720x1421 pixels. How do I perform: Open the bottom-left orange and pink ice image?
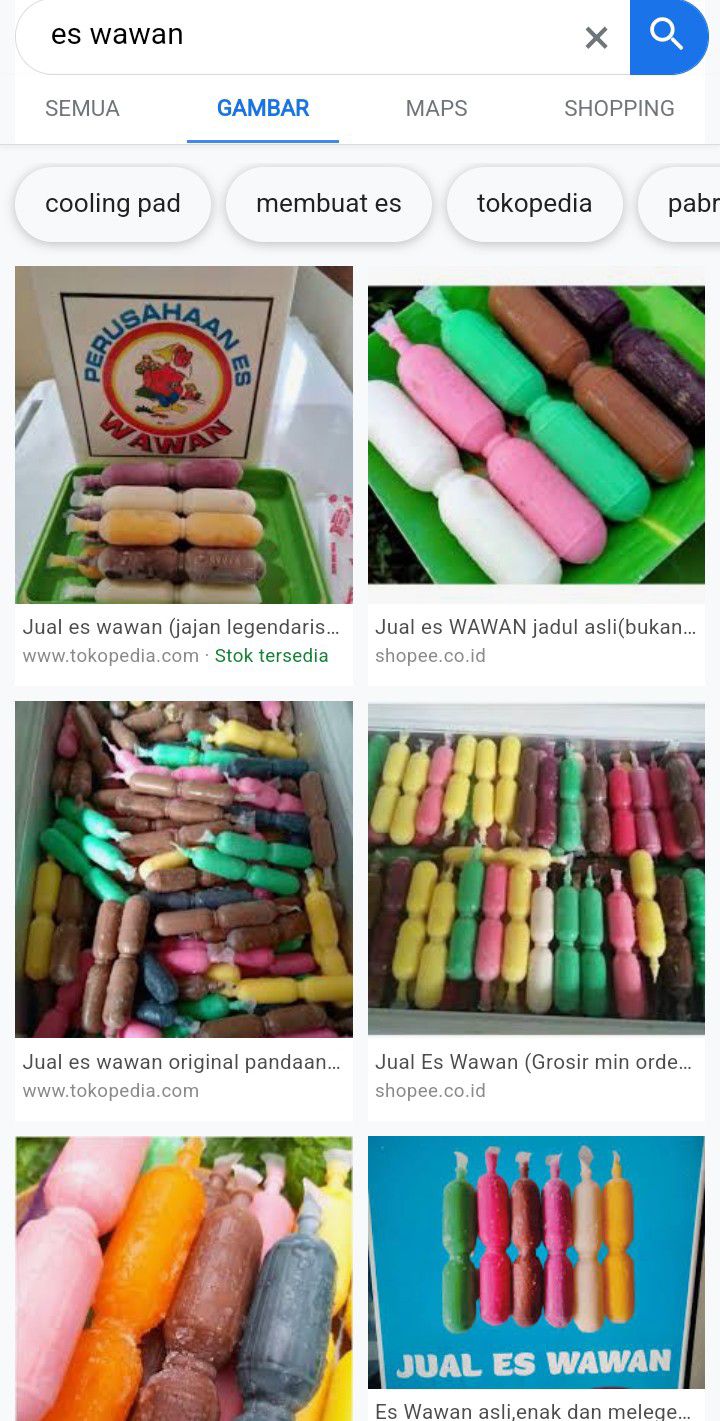[184, 1278]
